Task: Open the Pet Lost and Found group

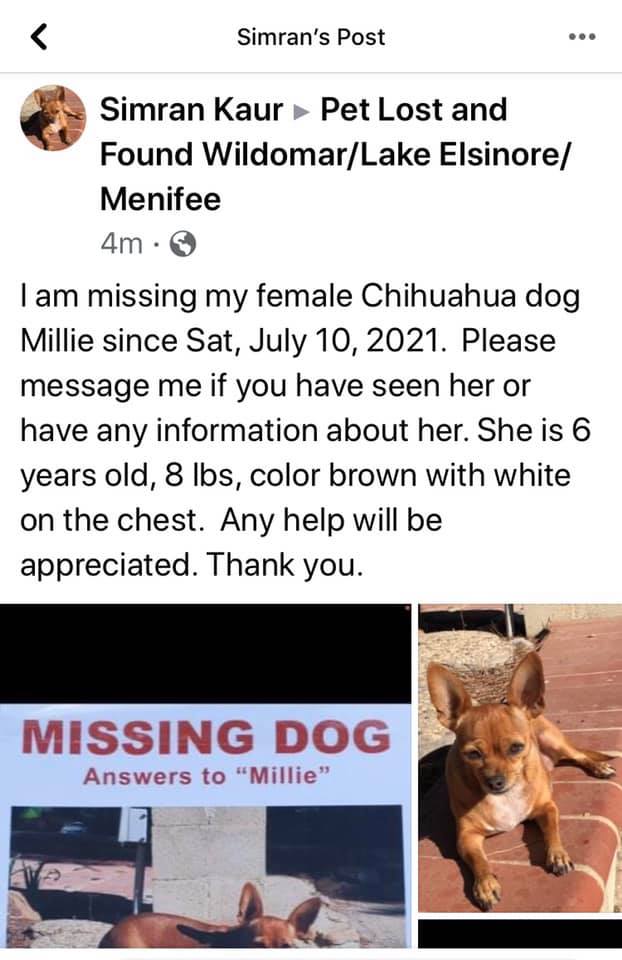Action: tap(334, 154)
